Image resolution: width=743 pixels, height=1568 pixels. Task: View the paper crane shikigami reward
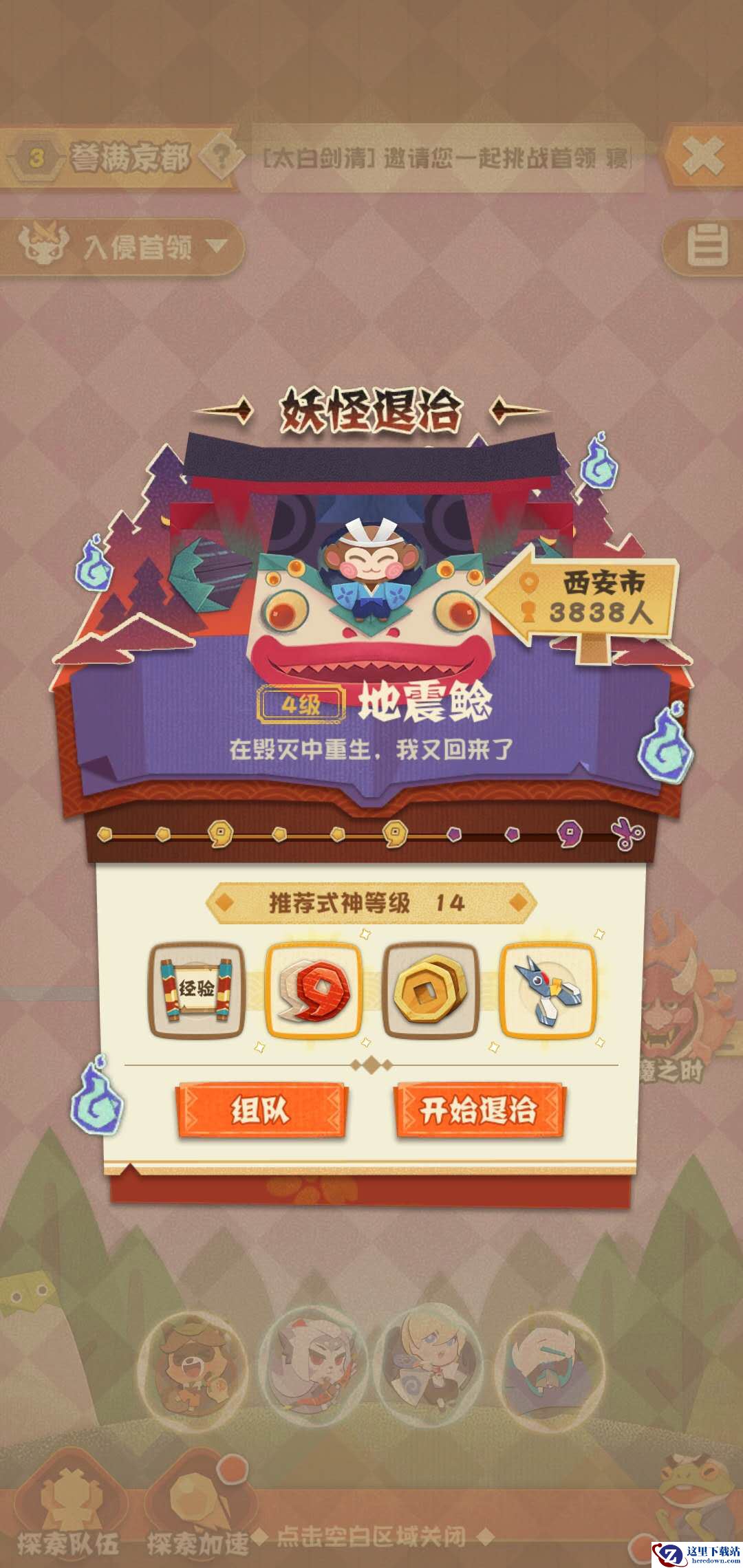pyautogui.click(x=548, y=990)
